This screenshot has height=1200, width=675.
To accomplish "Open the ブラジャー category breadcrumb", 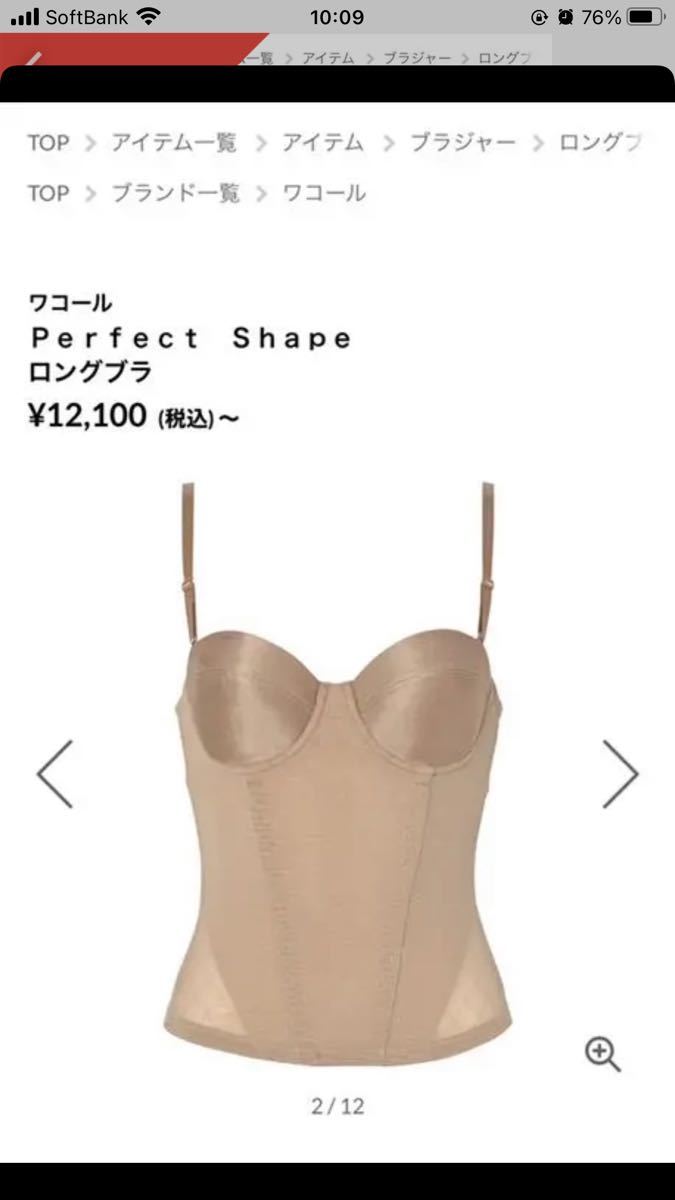I will coord(463,143).
